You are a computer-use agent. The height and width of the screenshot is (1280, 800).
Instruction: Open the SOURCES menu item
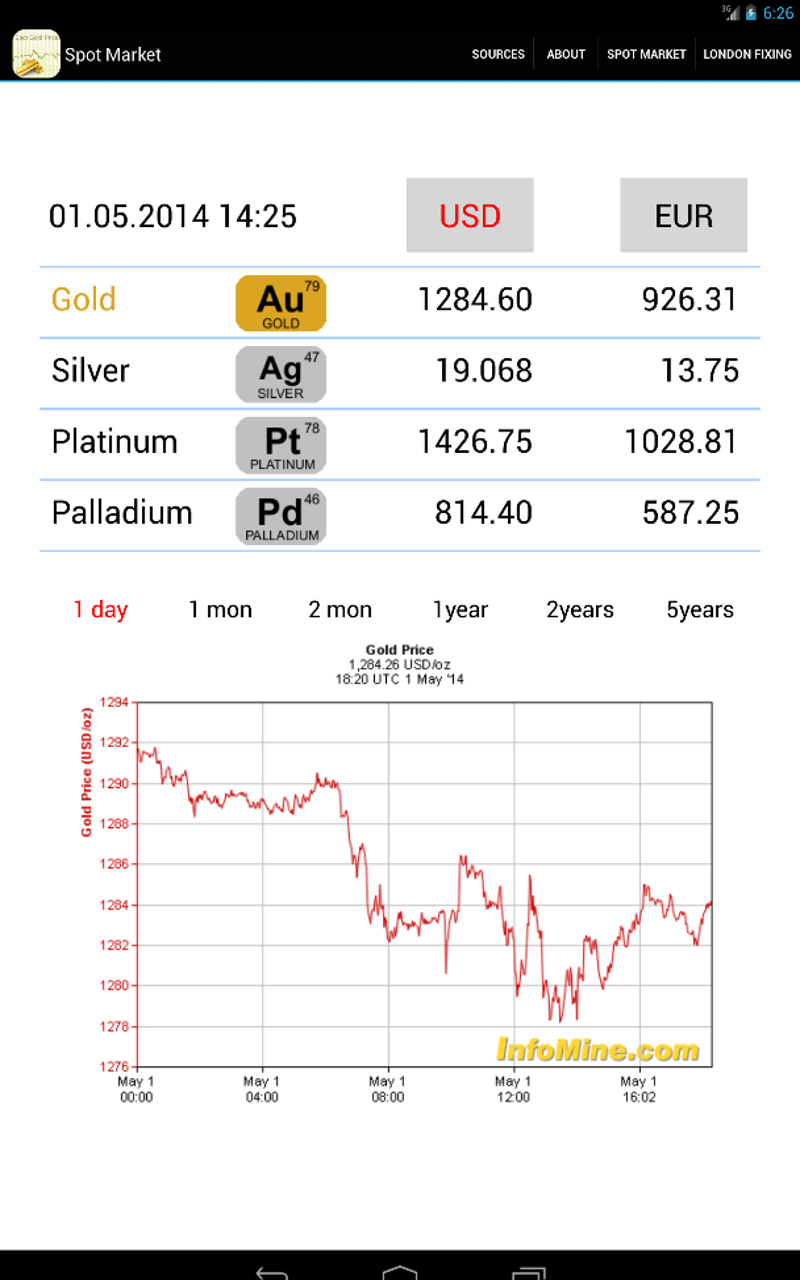click(498, 54)
